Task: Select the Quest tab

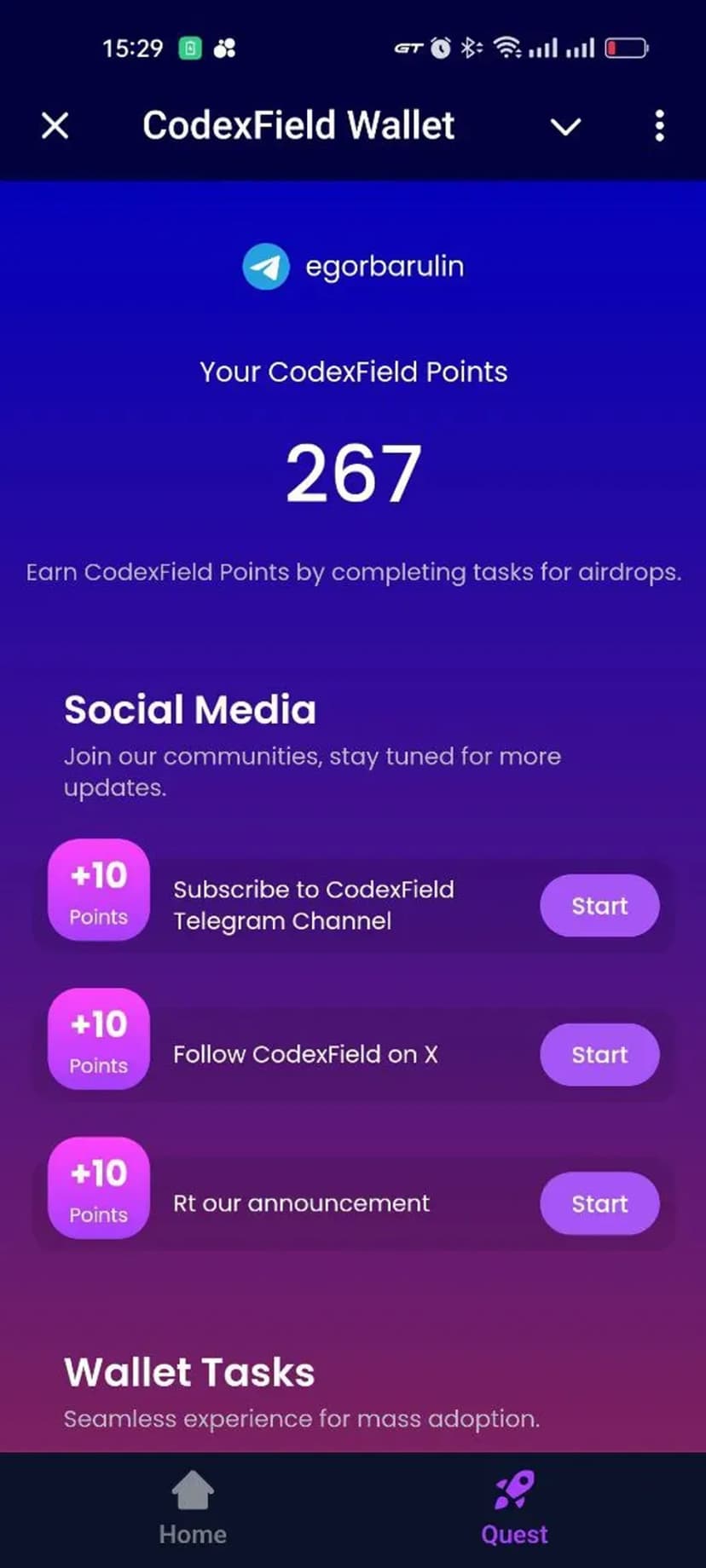Action: [514, 1510]
